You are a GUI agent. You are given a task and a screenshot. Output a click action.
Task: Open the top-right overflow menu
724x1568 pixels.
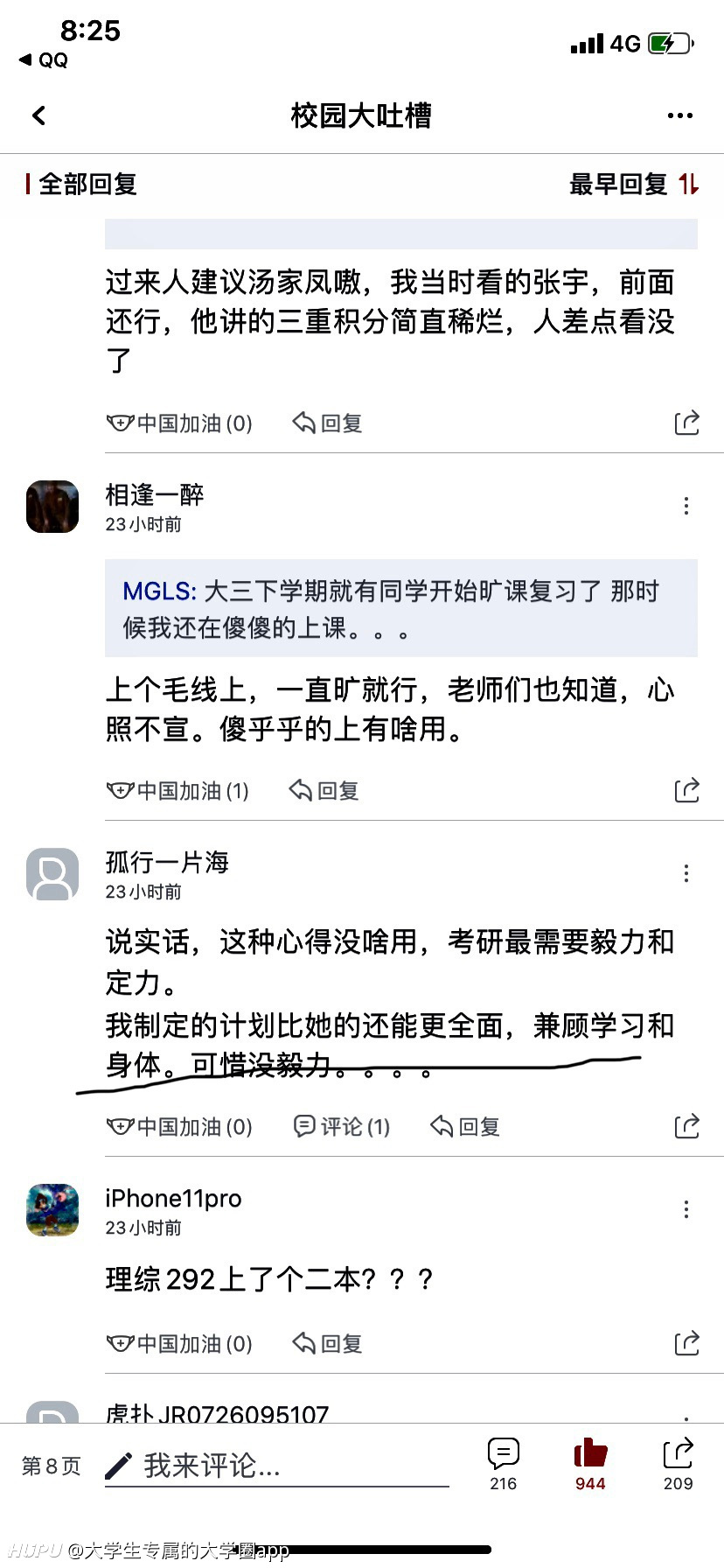(679, 115)
